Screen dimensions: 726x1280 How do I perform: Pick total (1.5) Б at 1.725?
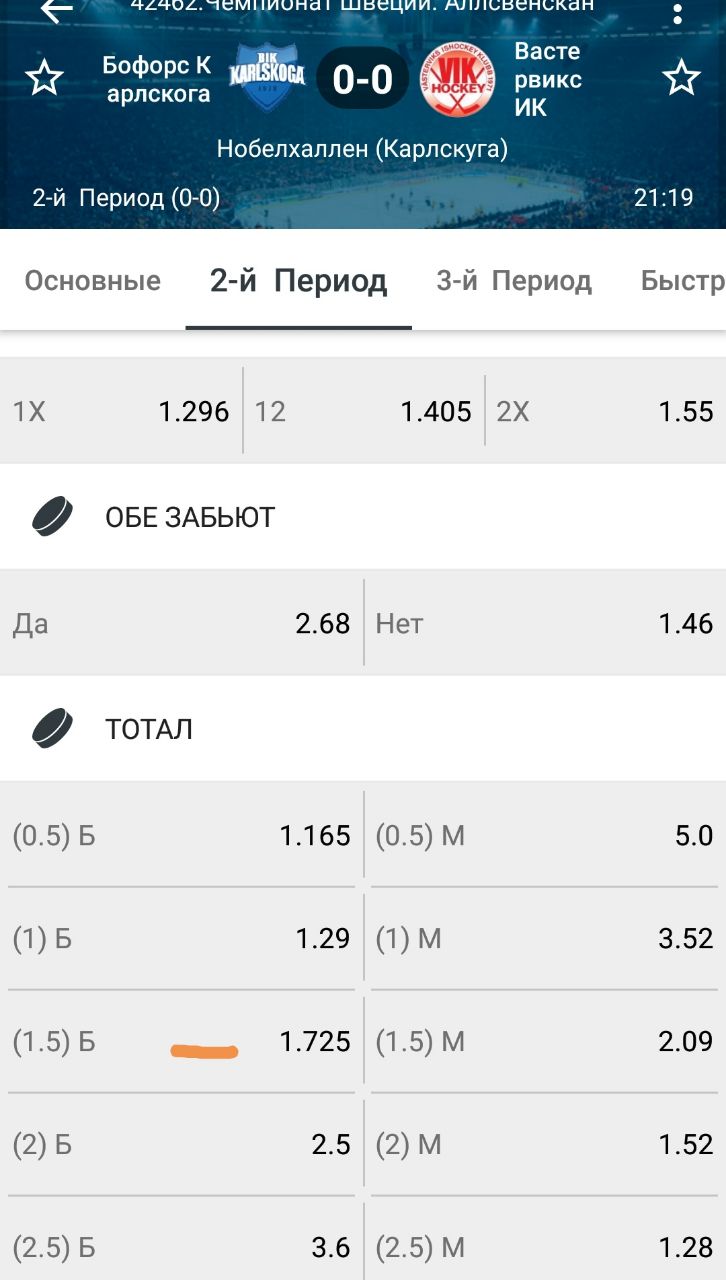tap(181, 1041)
